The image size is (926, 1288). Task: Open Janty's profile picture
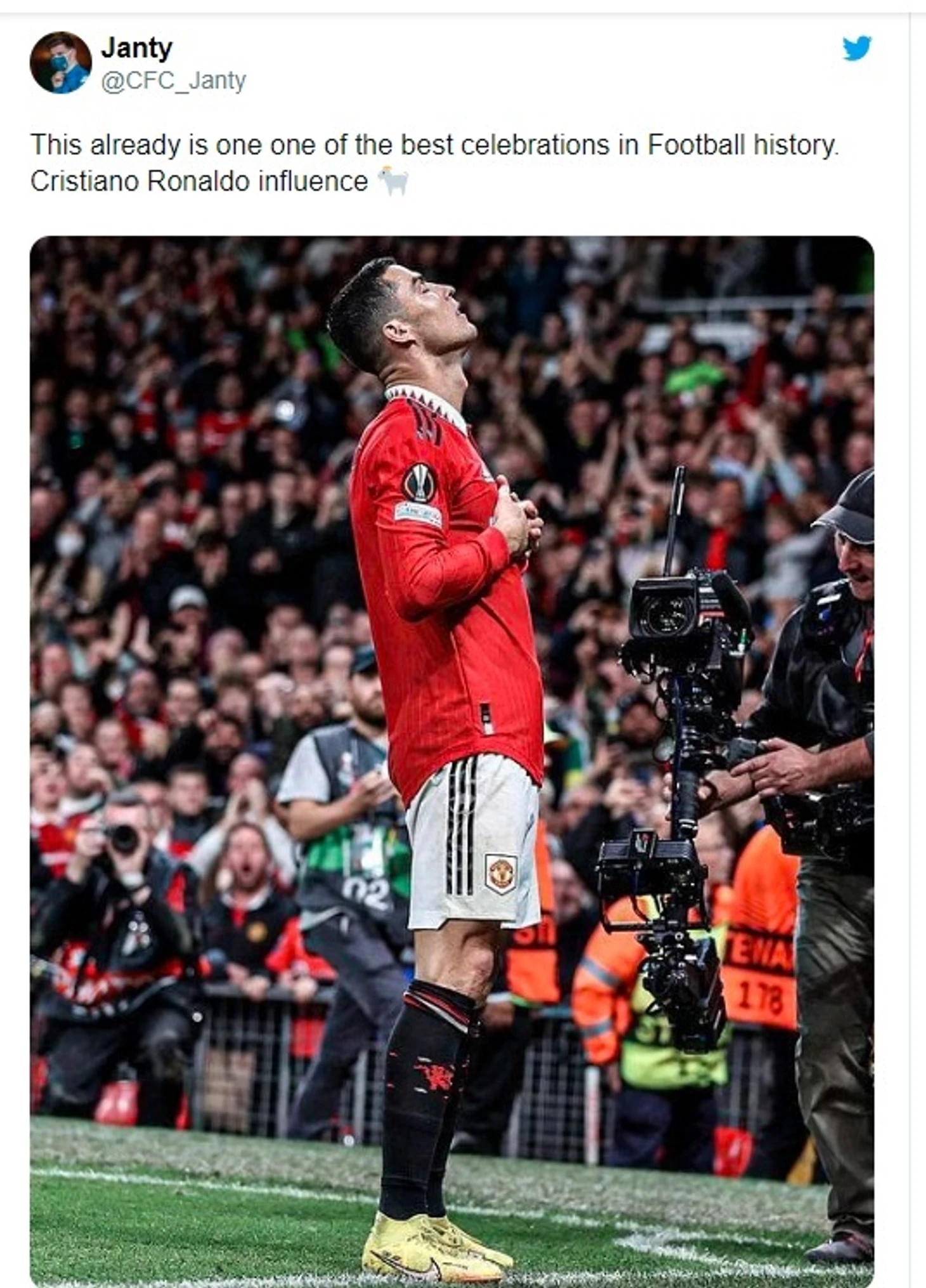tap(60, 63)
